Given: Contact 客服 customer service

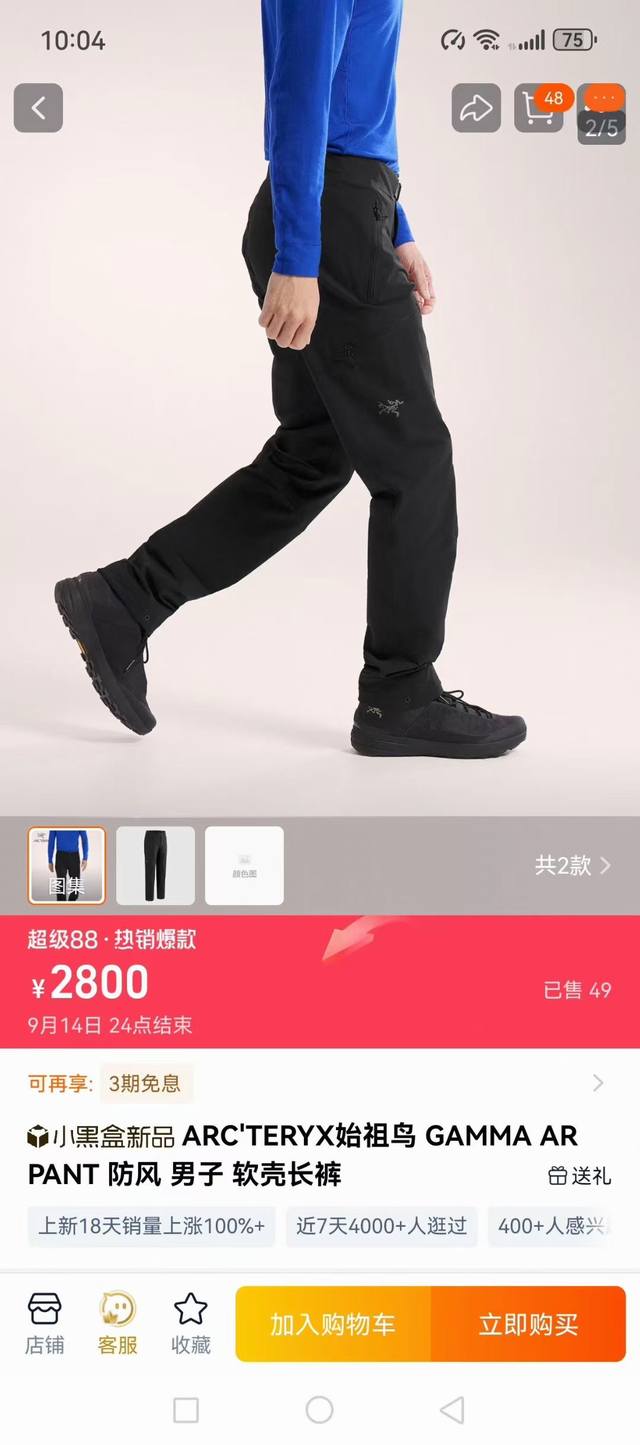Looking at the screenshot, I should [x=117, y=1323].
